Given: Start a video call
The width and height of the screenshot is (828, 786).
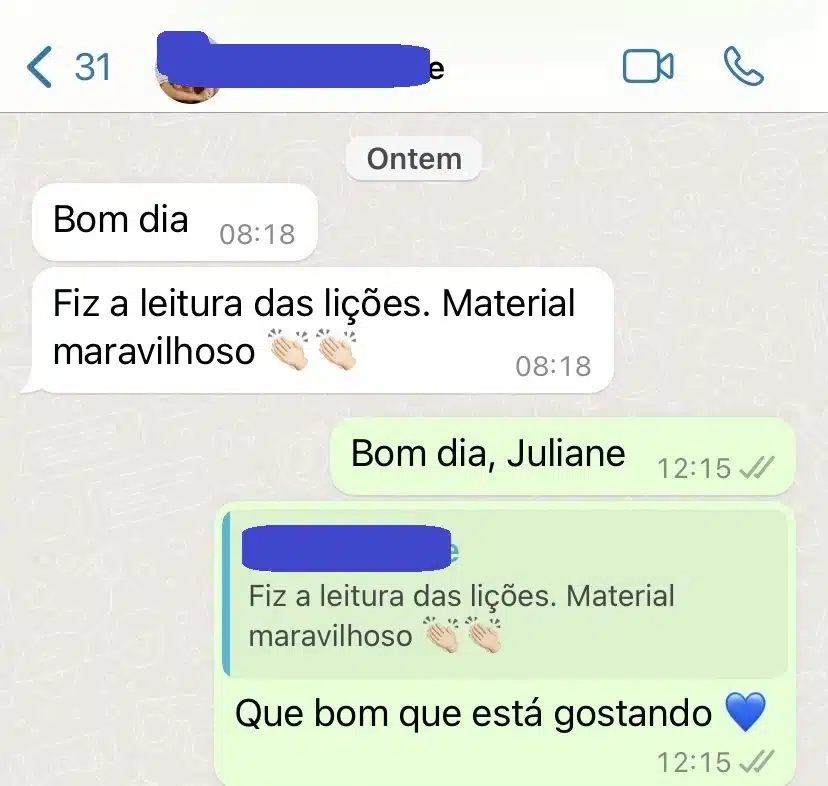Looking at the screenshot, I should tap(648, 67).
